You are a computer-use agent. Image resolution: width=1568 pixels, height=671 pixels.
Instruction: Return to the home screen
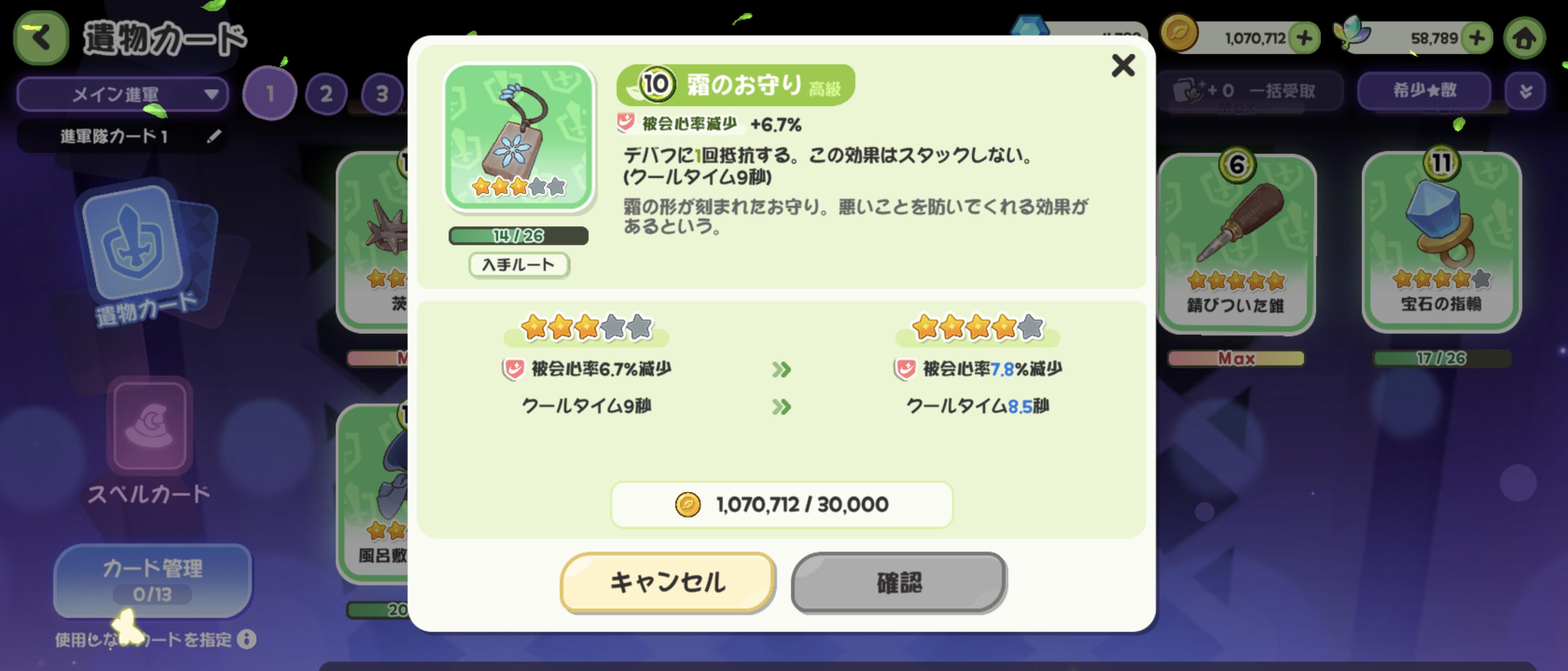tap(1524, 38)
